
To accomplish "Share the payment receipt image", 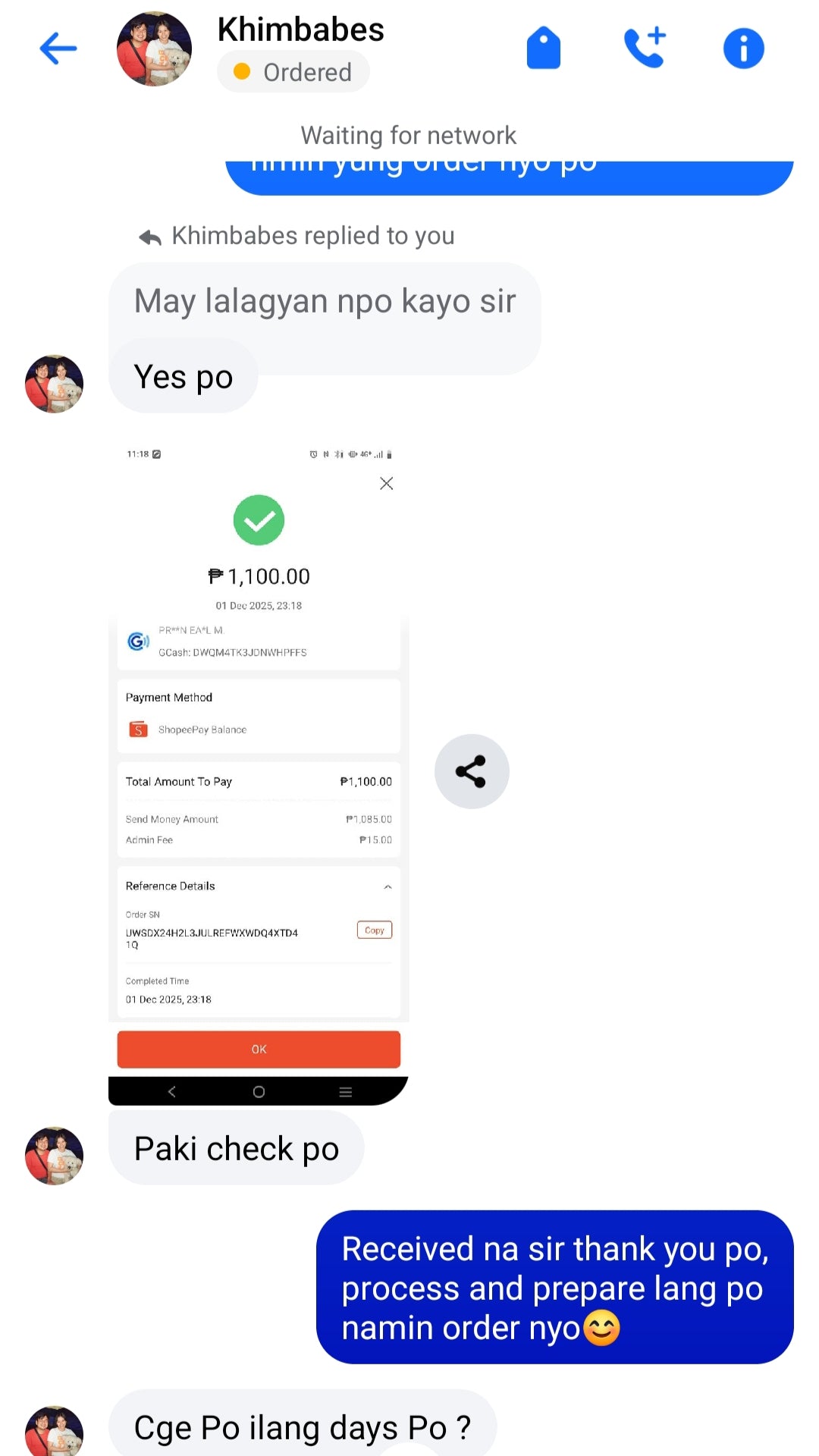I will (471, 771).
